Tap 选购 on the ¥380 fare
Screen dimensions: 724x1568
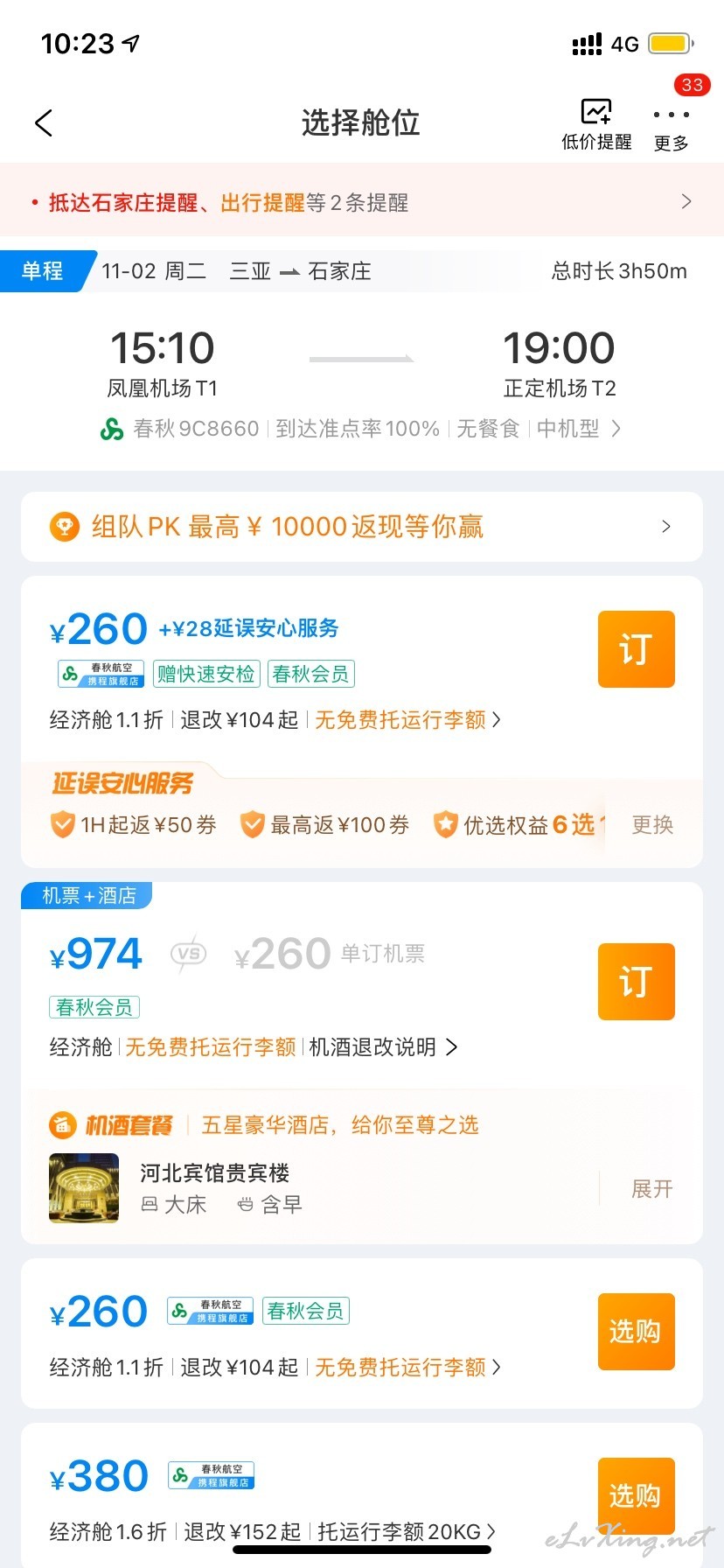pos(637,1496)
